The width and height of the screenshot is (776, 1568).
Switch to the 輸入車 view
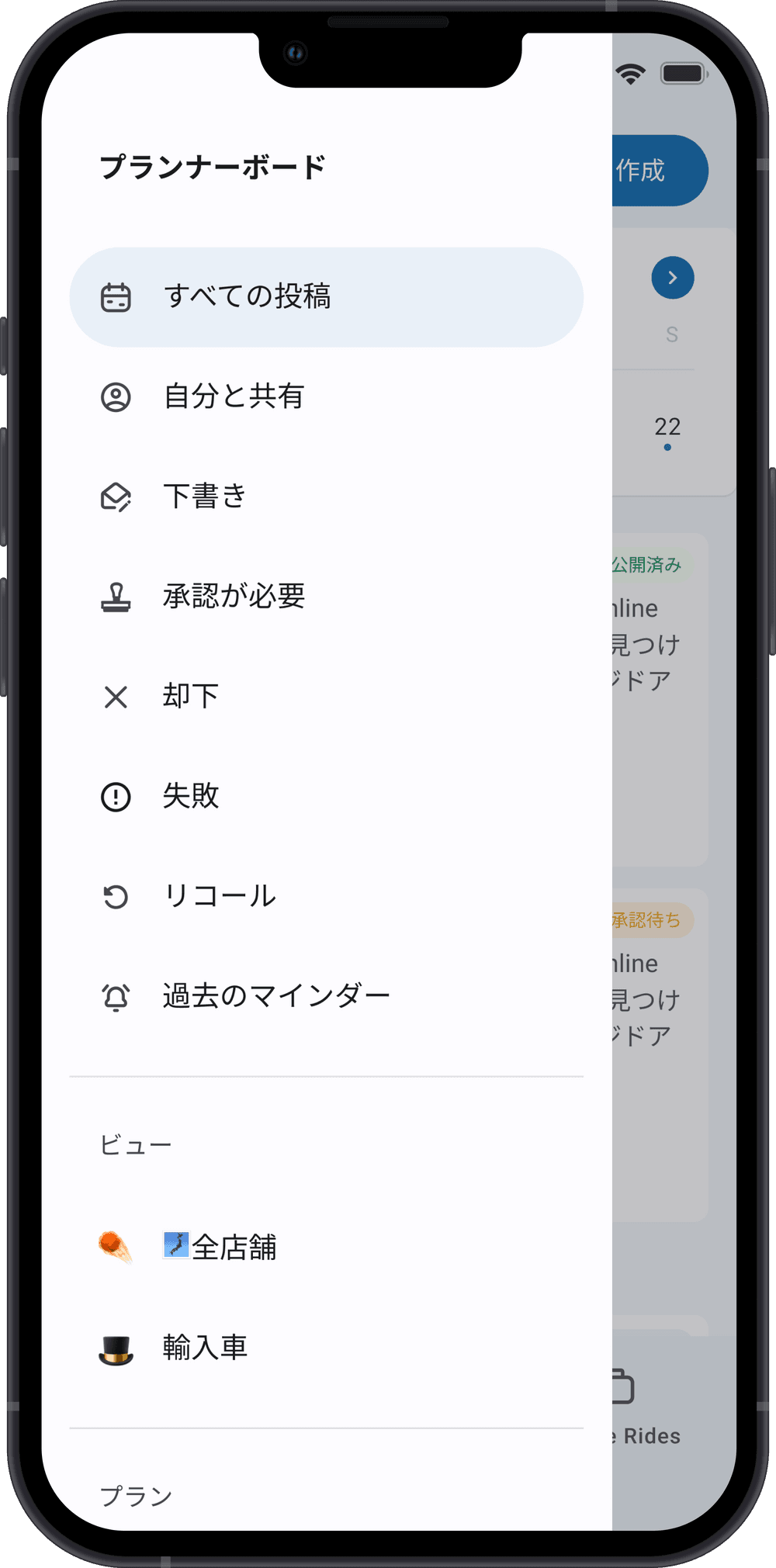[x=326, y=1348]
